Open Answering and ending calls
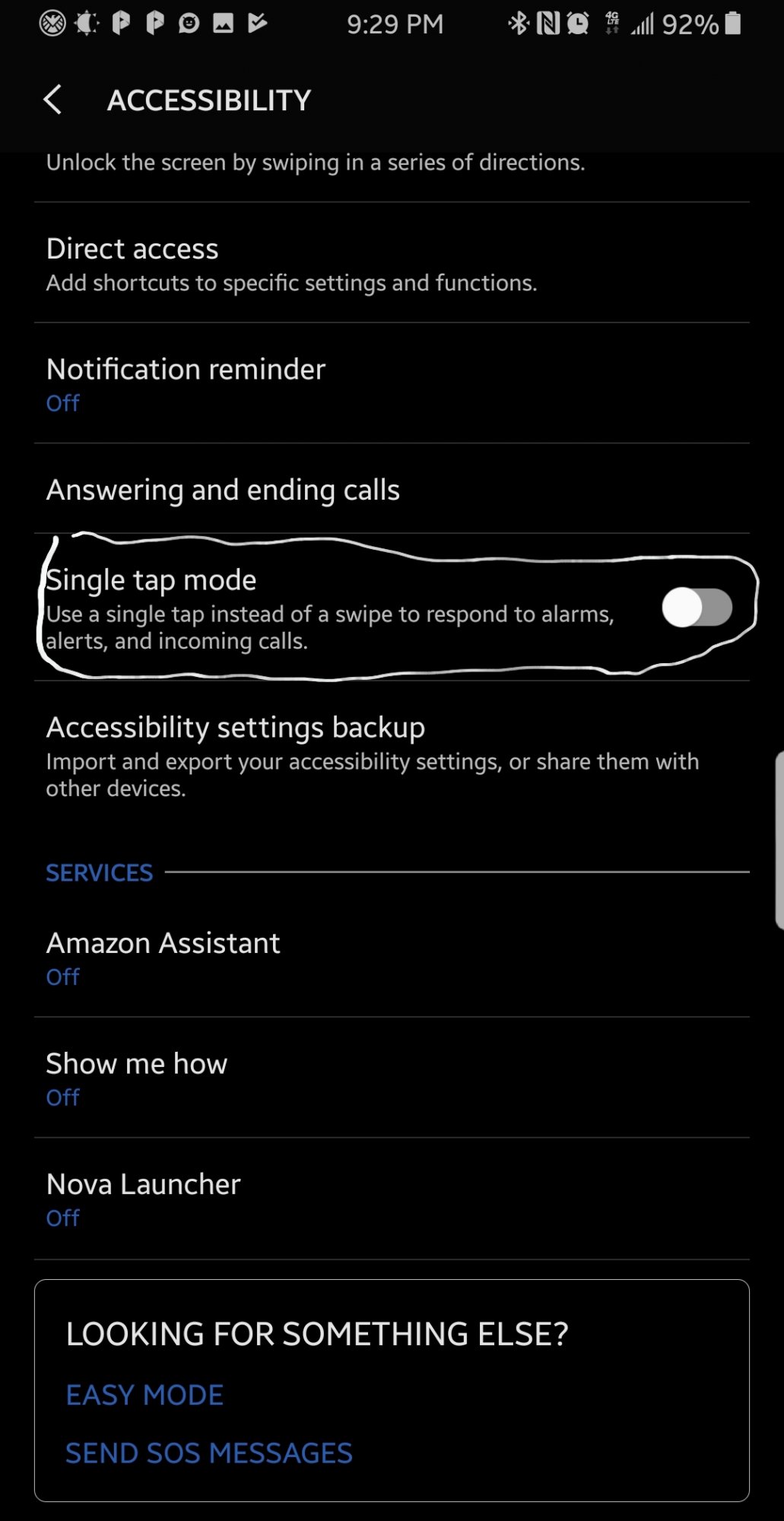 click(392, 489)
